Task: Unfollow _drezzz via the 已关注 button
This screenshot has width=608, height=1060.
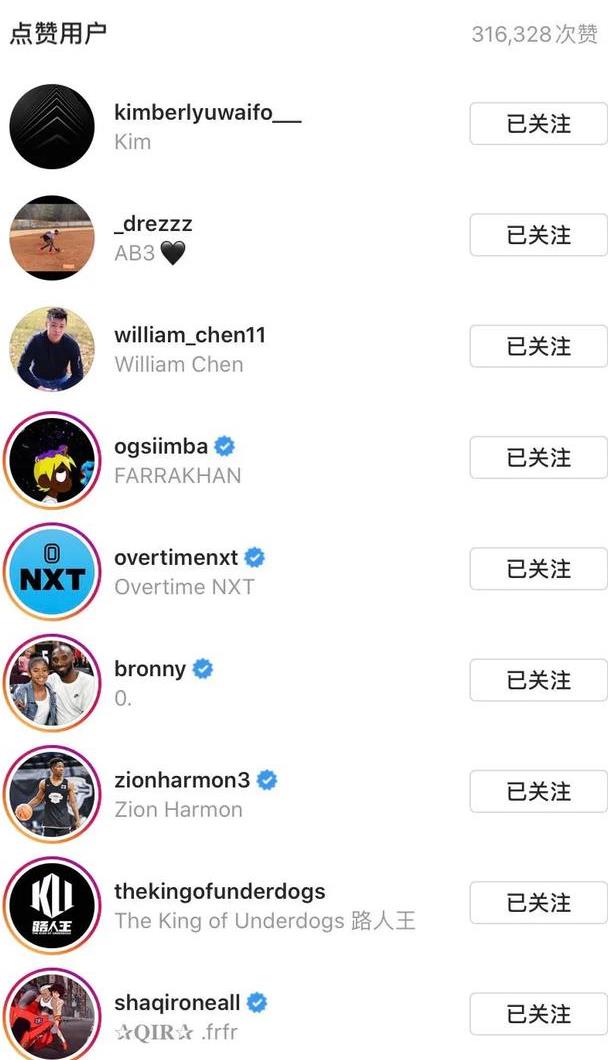Action: [x=538, y=235]
